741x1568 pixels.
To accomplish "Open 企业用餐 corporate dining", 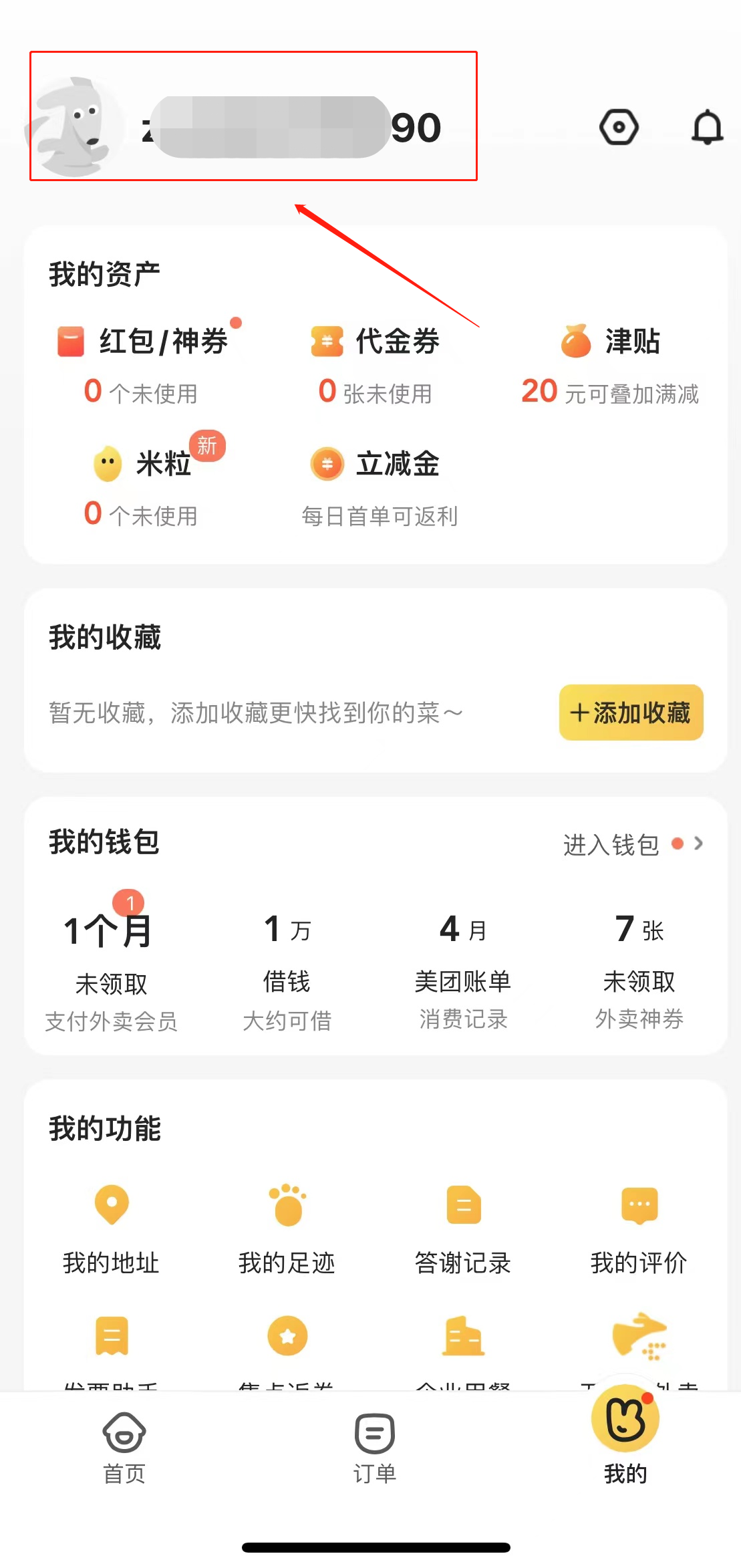I will 464,1343.
